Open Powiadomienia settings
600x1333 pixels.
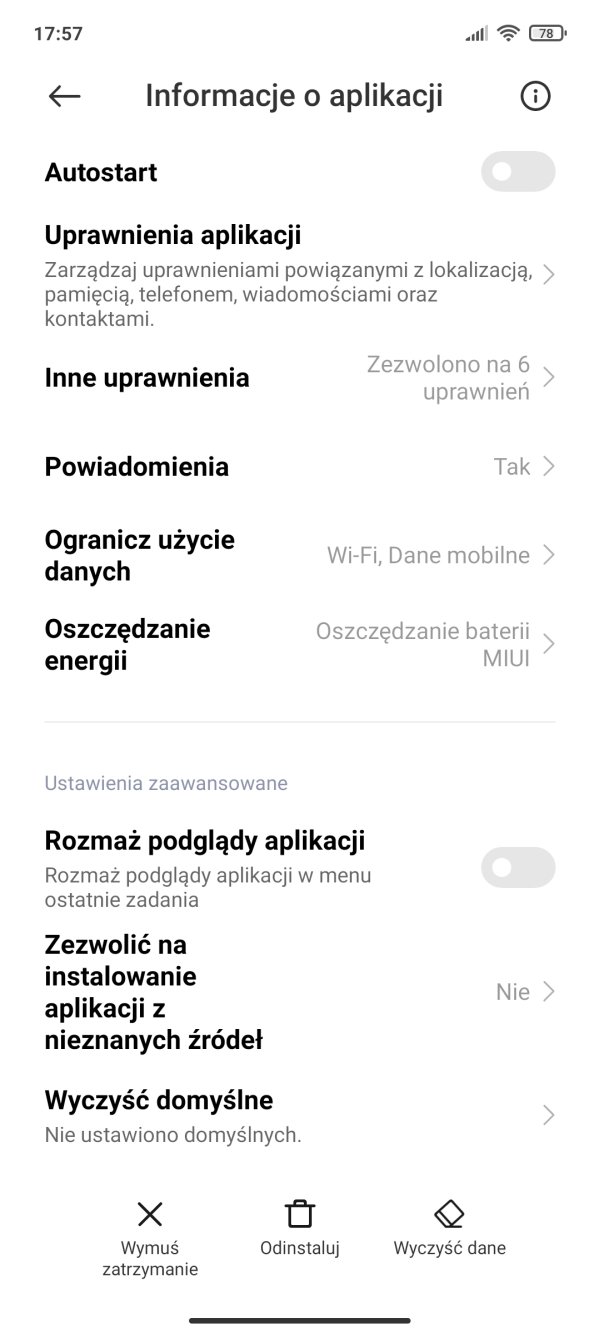tap(300, 467)
